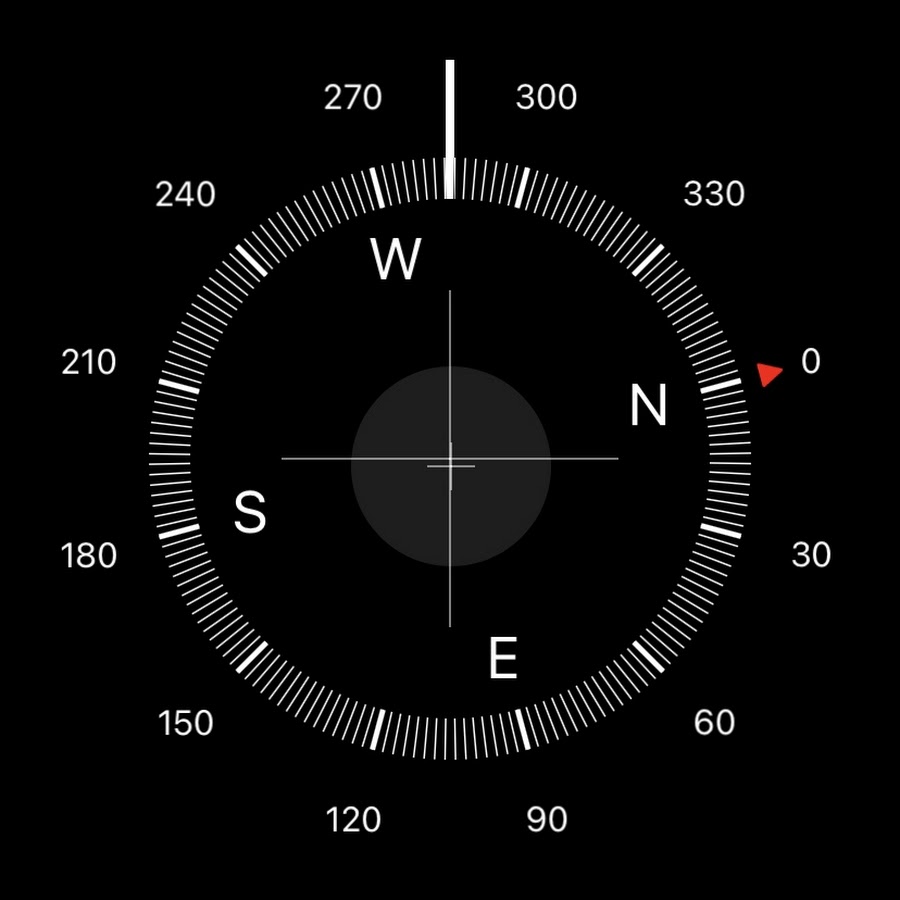Tap the compass dial to lock bearing
The width and height of the screenshot is (900, 900).
pos(450,458)
